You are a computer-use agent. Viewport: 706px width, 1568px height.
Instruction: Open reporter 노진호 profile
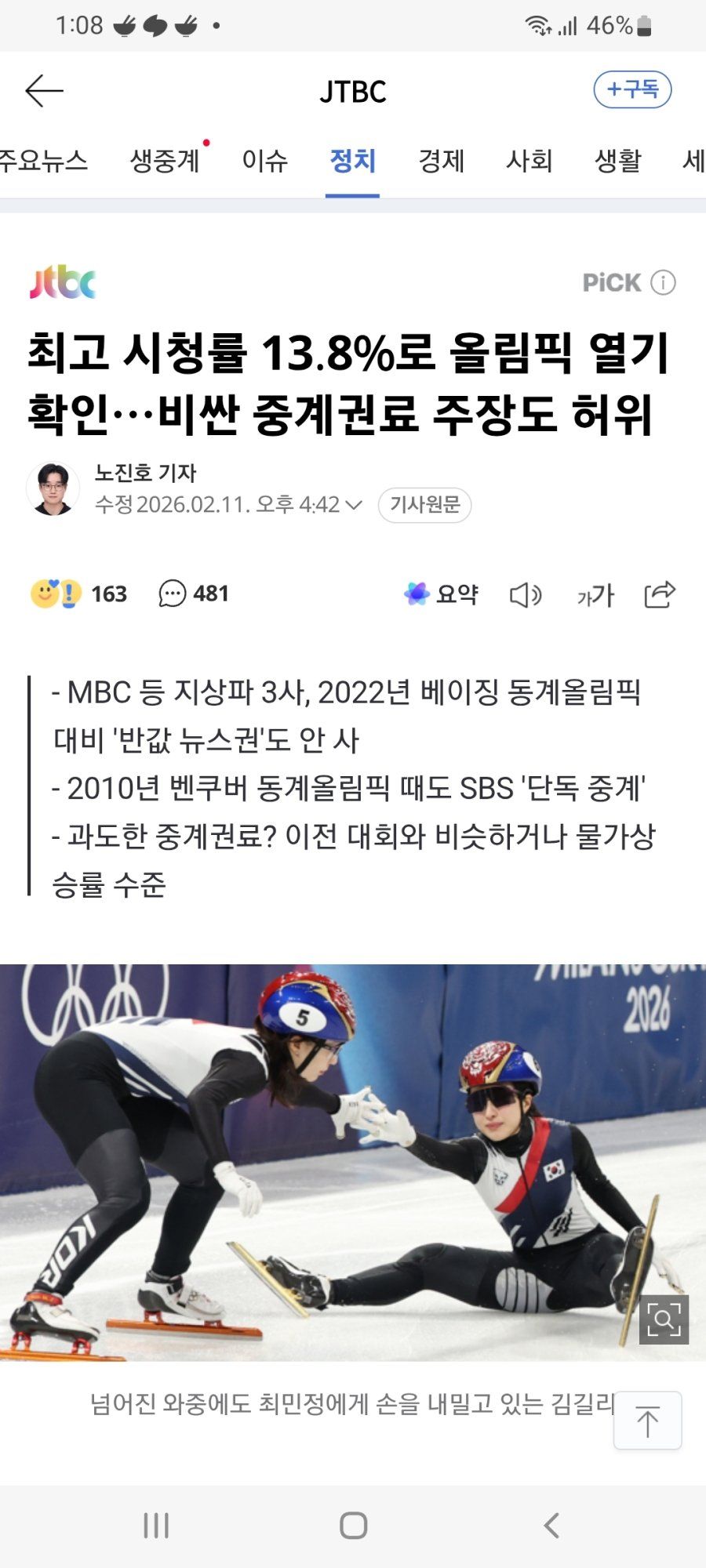(53, 488)
